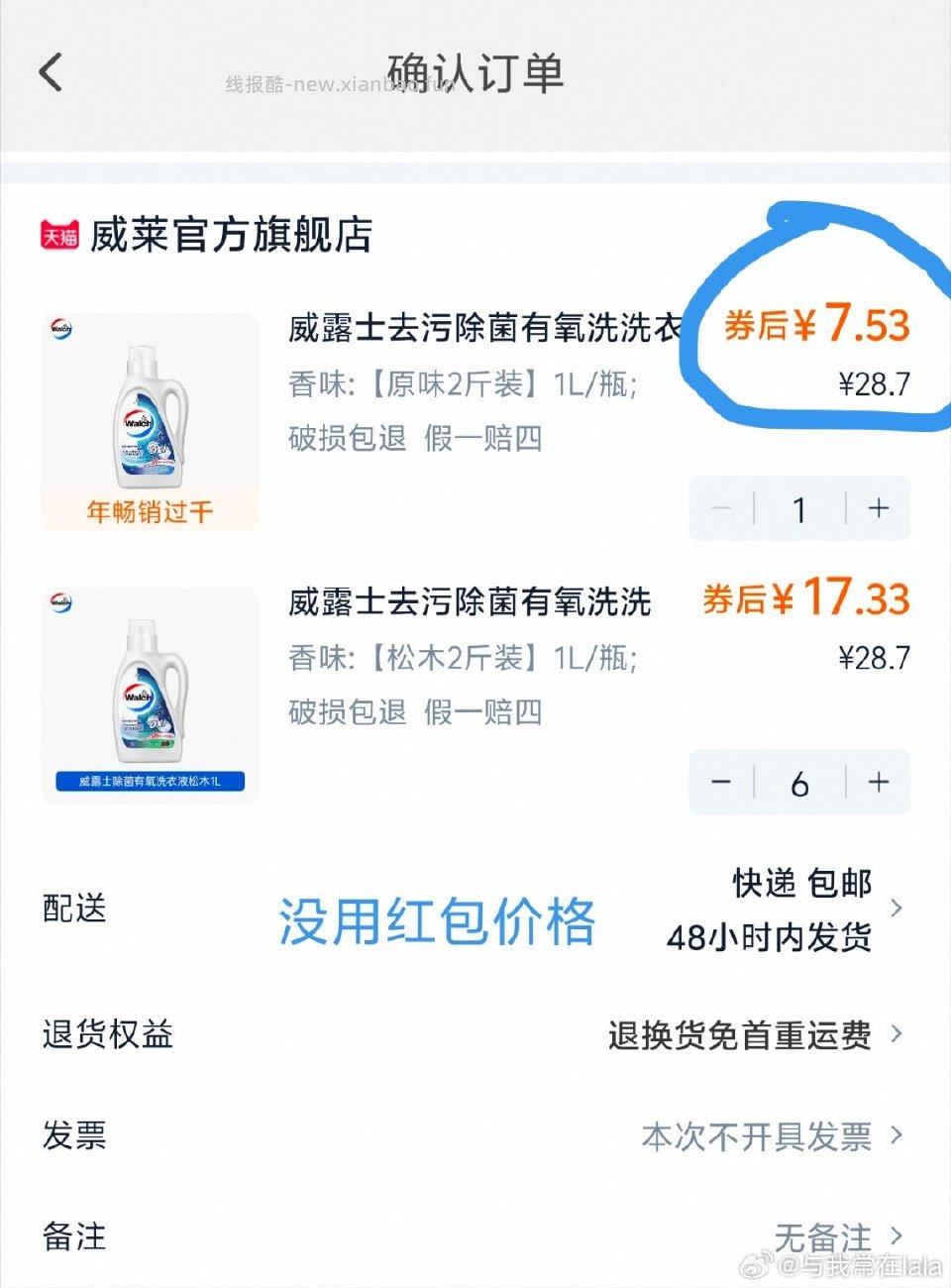Click the plus icon beside quantity 6
The image size is (951, 1288).
pos(878,783)
